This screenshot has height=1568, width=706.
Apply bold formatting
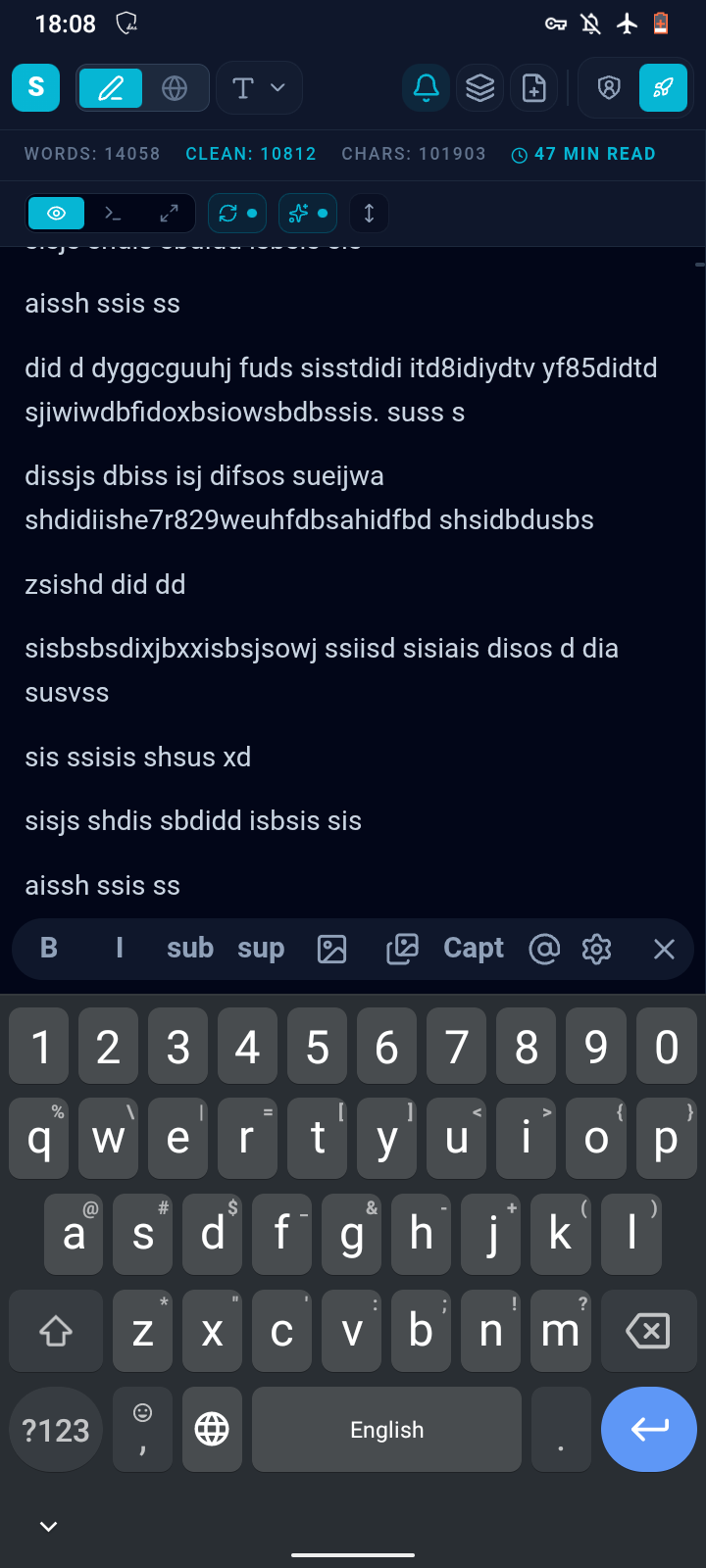[49, 948]
